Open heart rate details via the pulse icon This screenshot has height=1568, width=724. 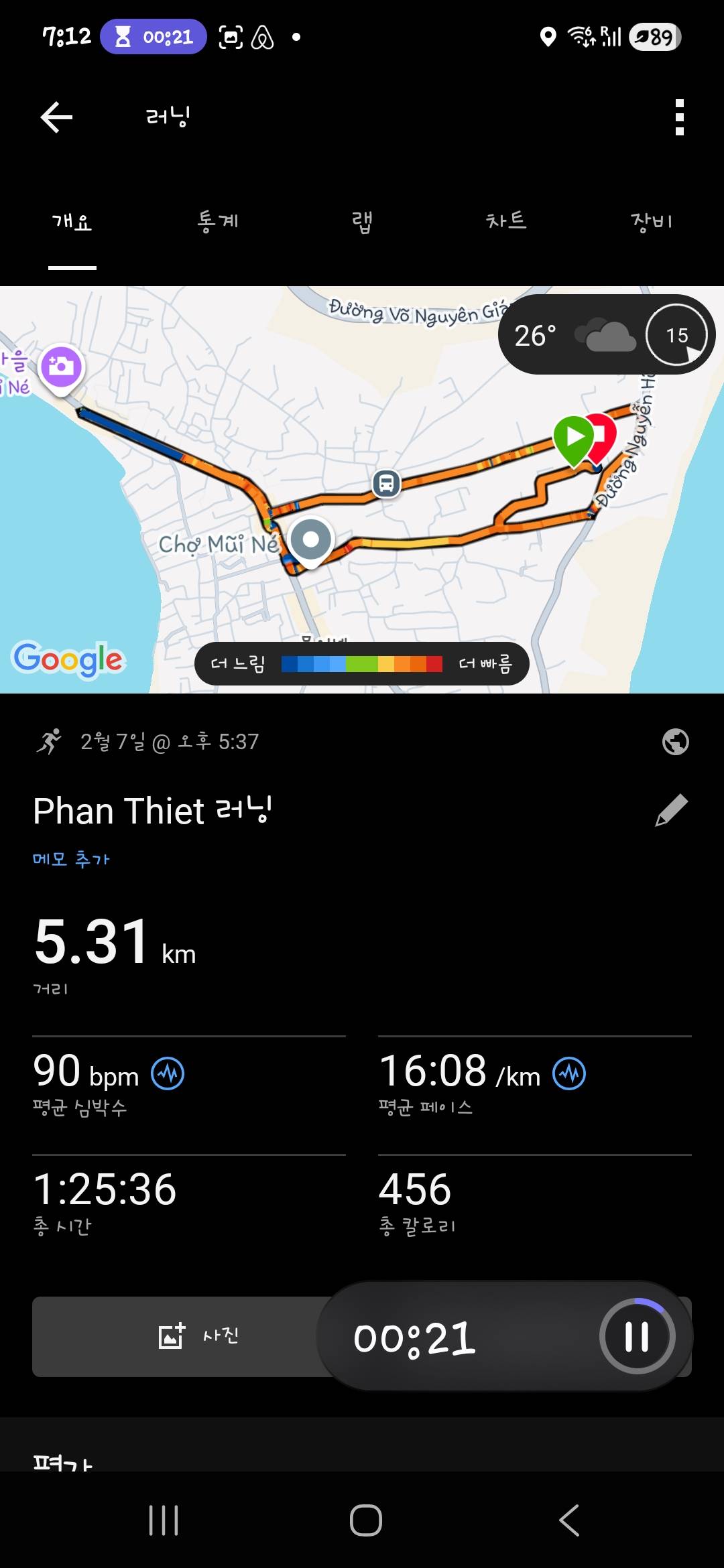[x=166, y=1073]
